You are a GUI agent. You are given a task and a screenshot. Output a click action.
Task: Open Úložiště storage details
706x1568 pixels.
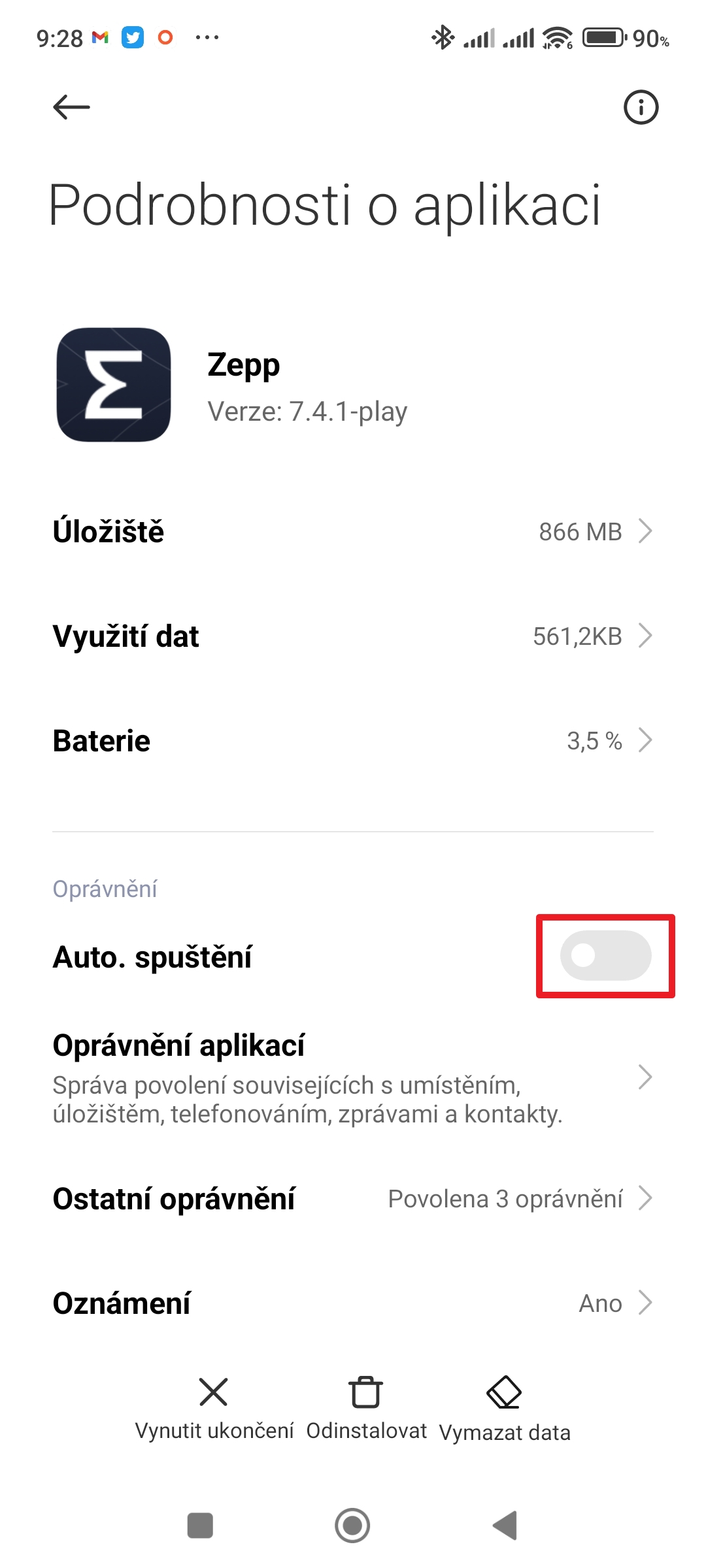pos(353,531)
